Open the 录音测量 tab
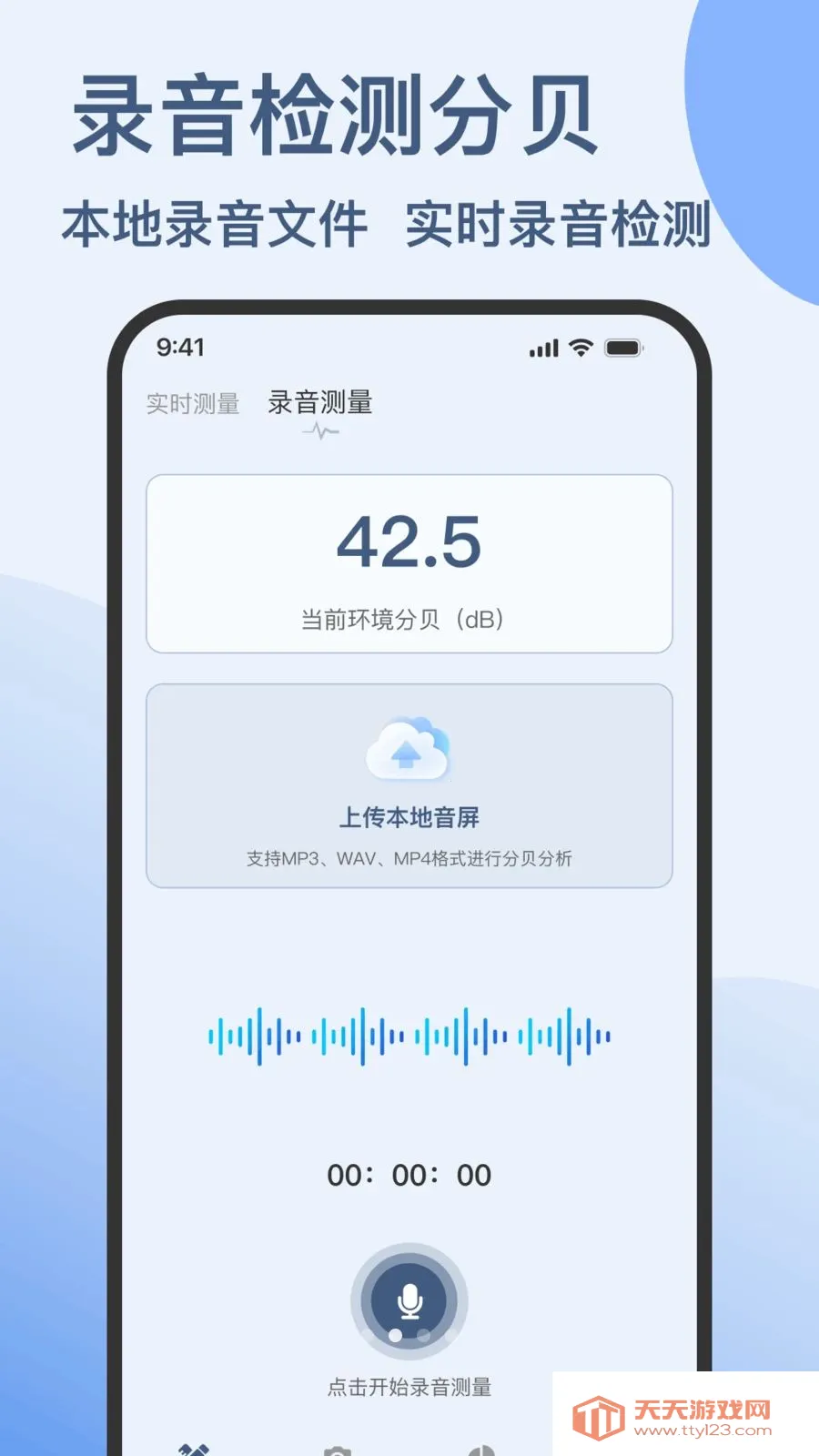 [319, 403]
